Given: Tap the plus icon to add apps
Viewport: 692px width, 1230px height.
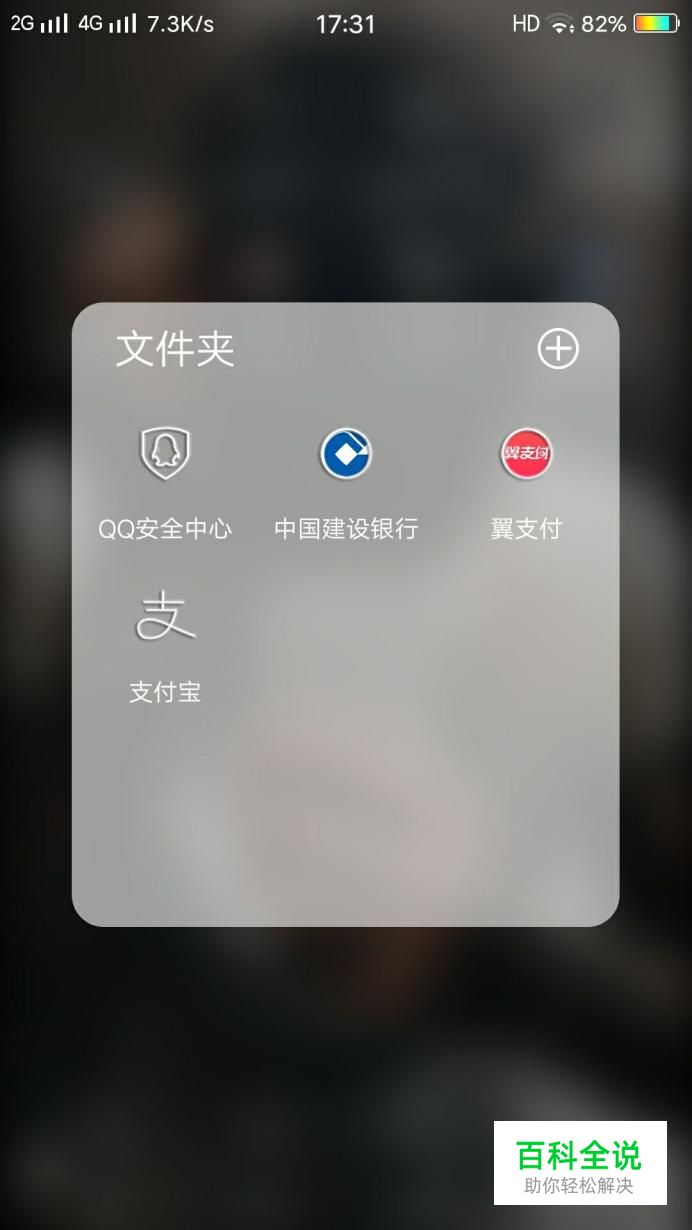Looking at the screenshot, I should (558, 349).
